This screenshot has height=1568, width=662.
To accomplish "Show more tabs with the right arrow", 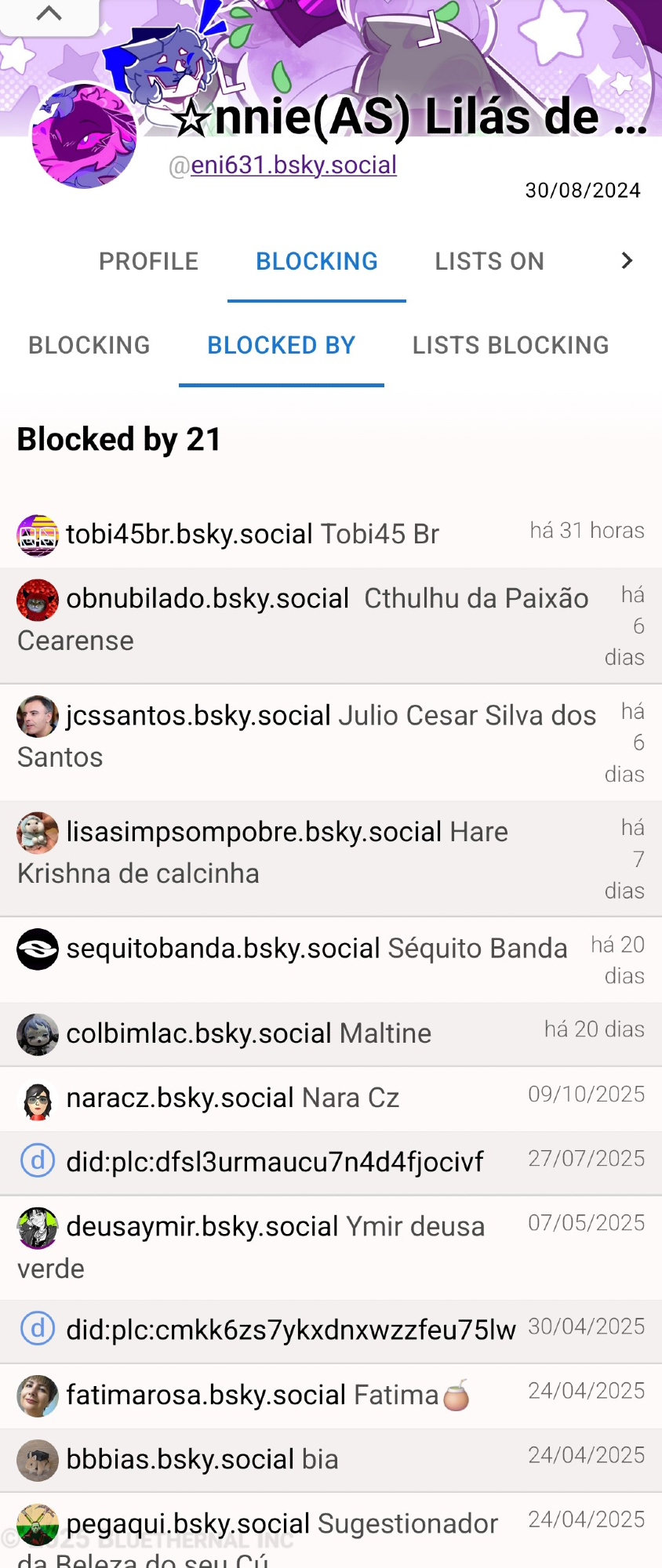I will pyautogui.click(x=626, y=261).
